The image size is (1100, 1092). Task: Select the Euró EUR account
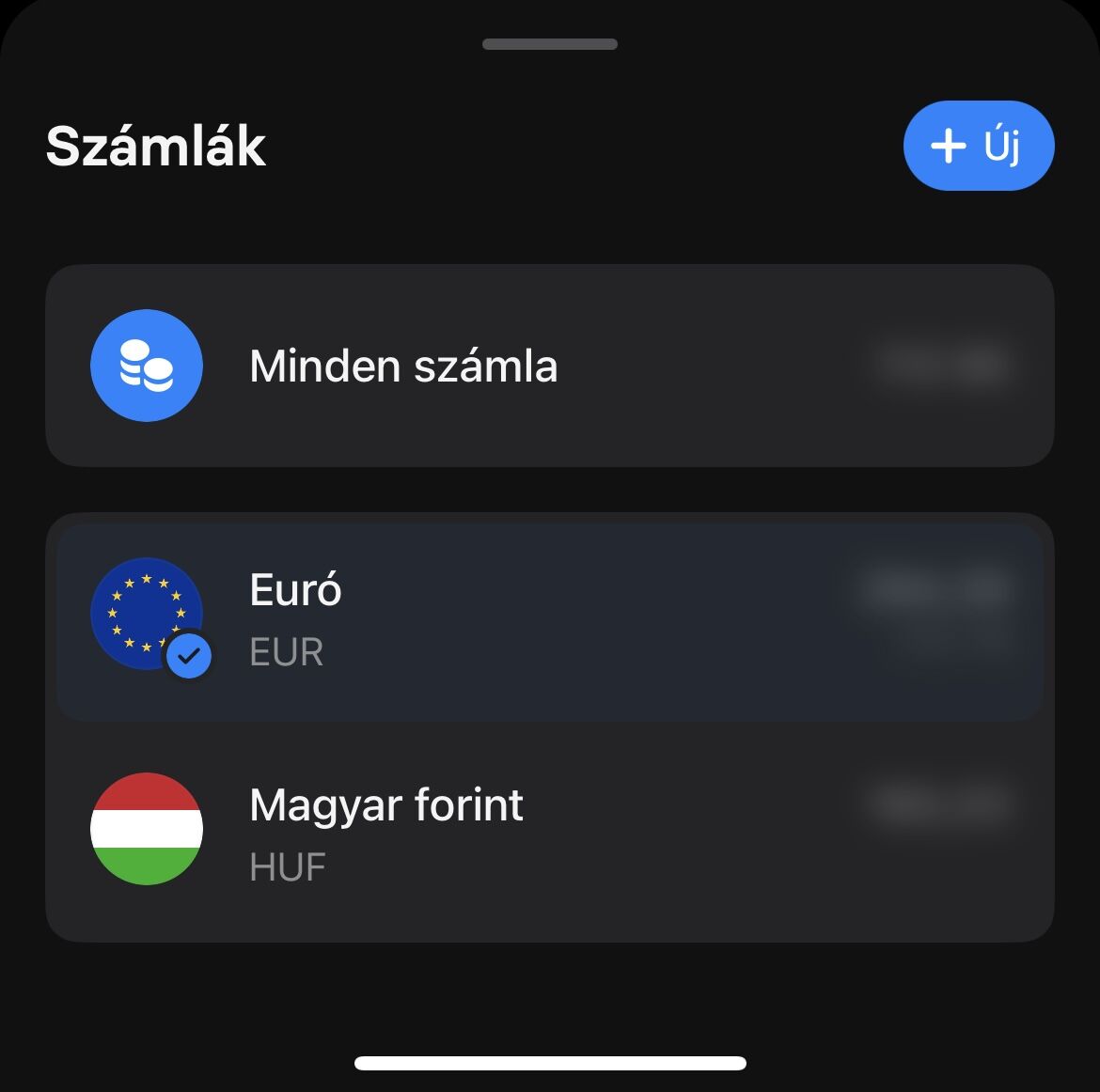(x=549, y=620)
